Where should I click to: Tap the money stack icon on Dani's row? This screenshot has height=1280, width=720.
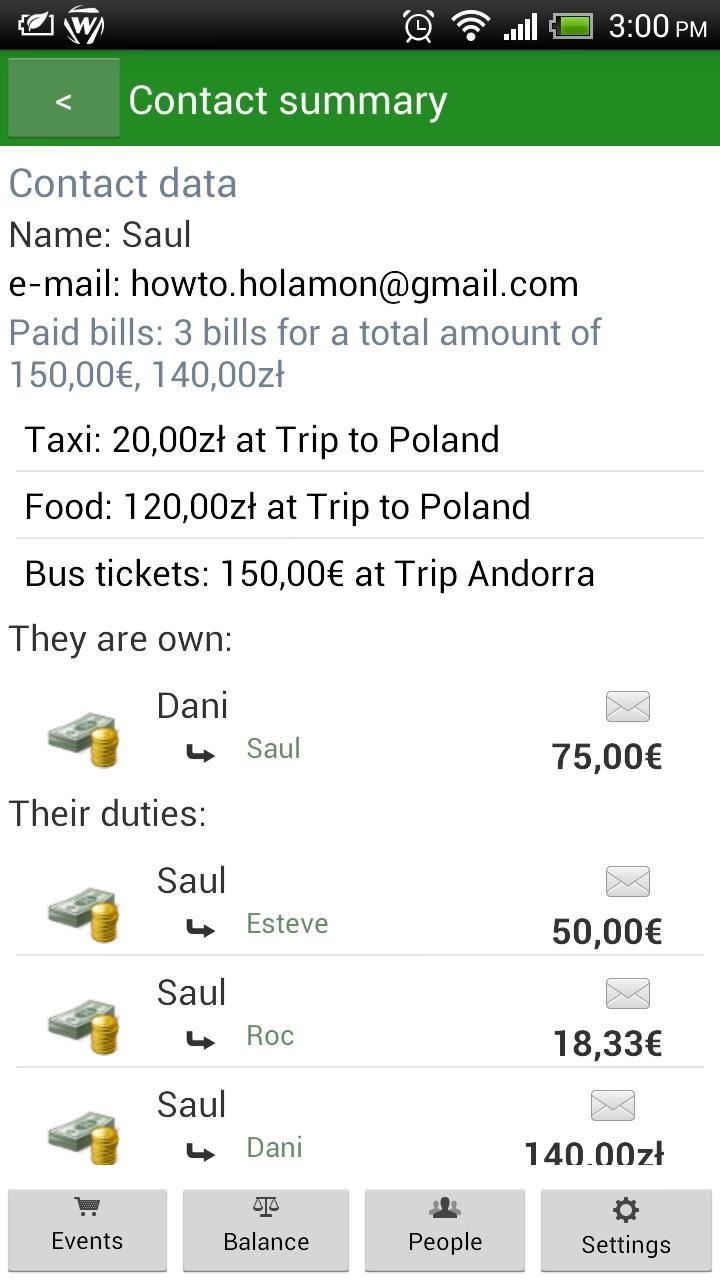coord(83,737)
